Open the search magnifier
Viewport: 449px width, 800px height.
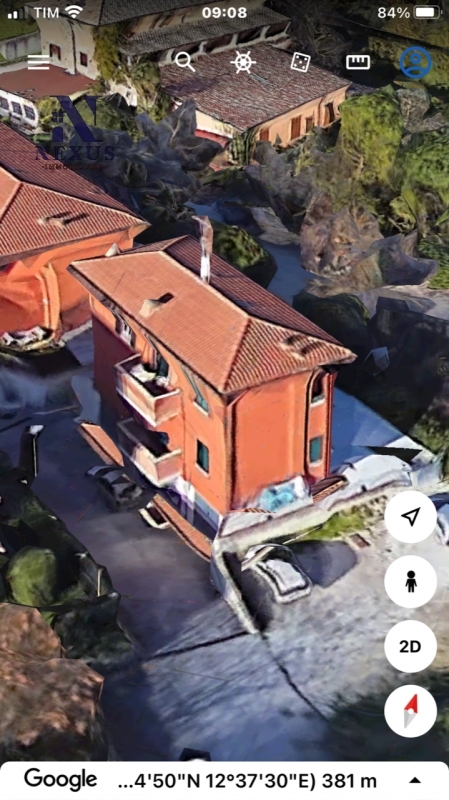[x=185, y=62]
